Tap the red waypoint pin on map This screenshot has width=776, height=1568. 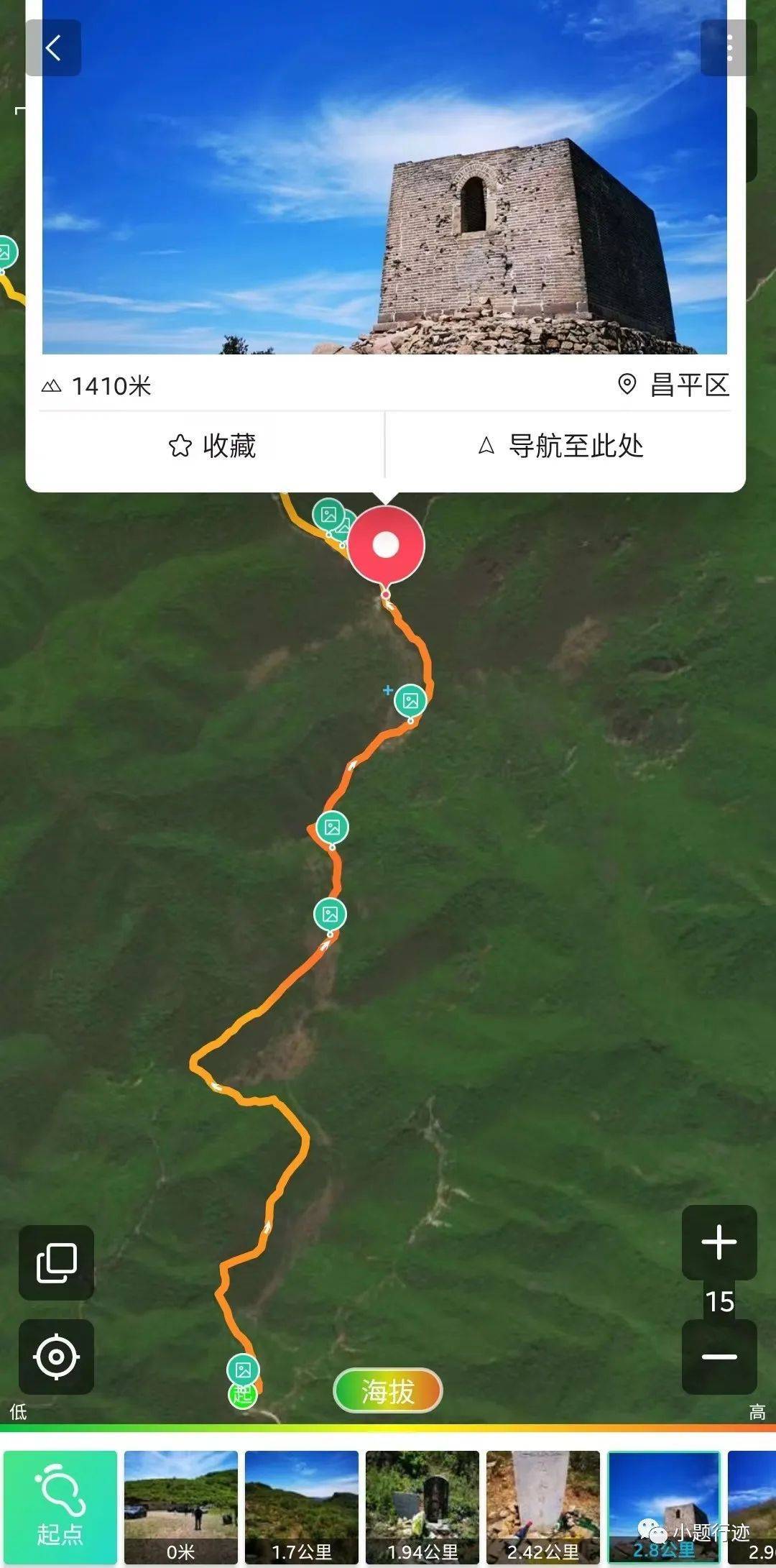pyautogui.click(x=386, y=546)
